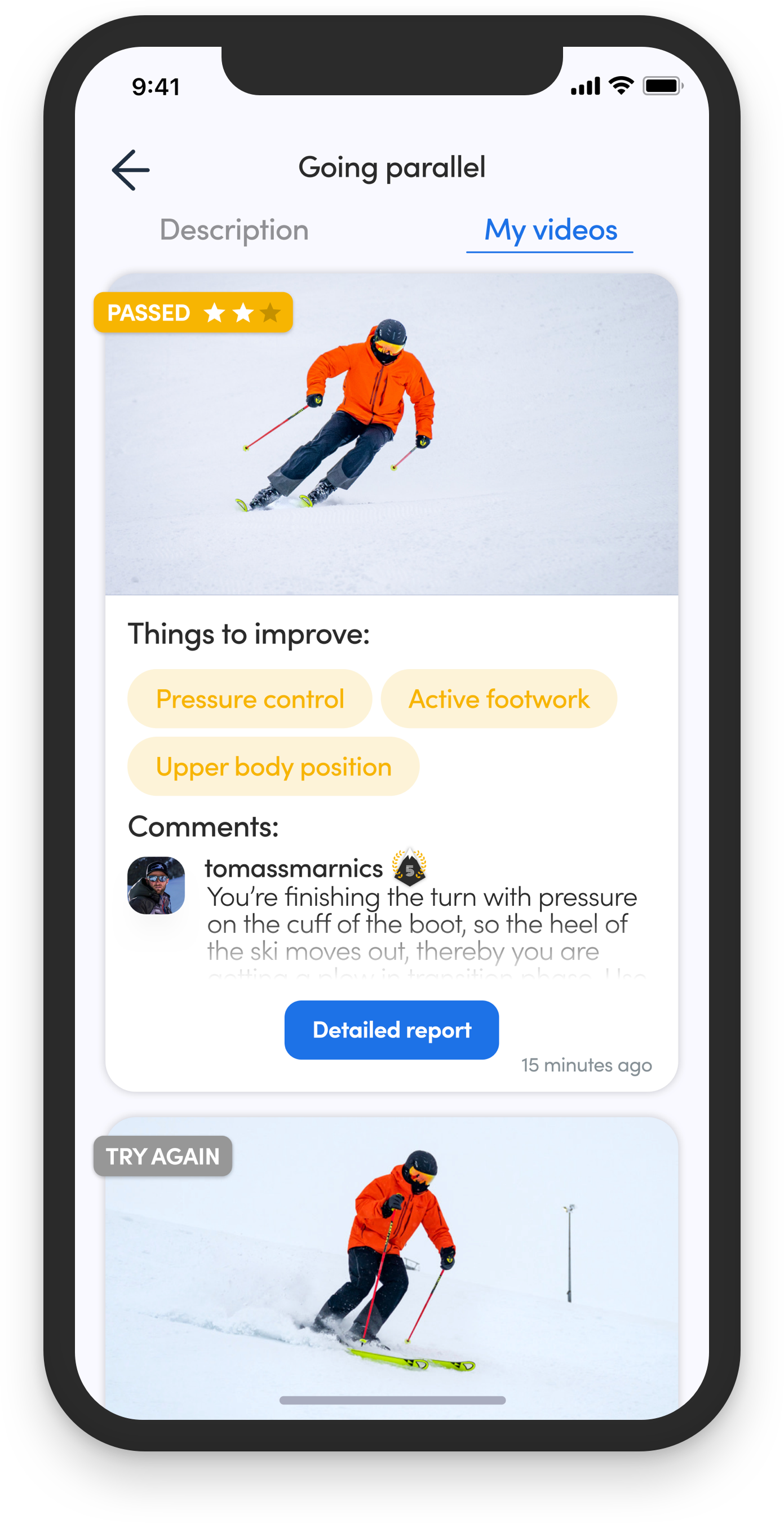The width and height of the screenshot is (784, 1523).
Task: Open the Upper body position chip
Action: point(273,766)
